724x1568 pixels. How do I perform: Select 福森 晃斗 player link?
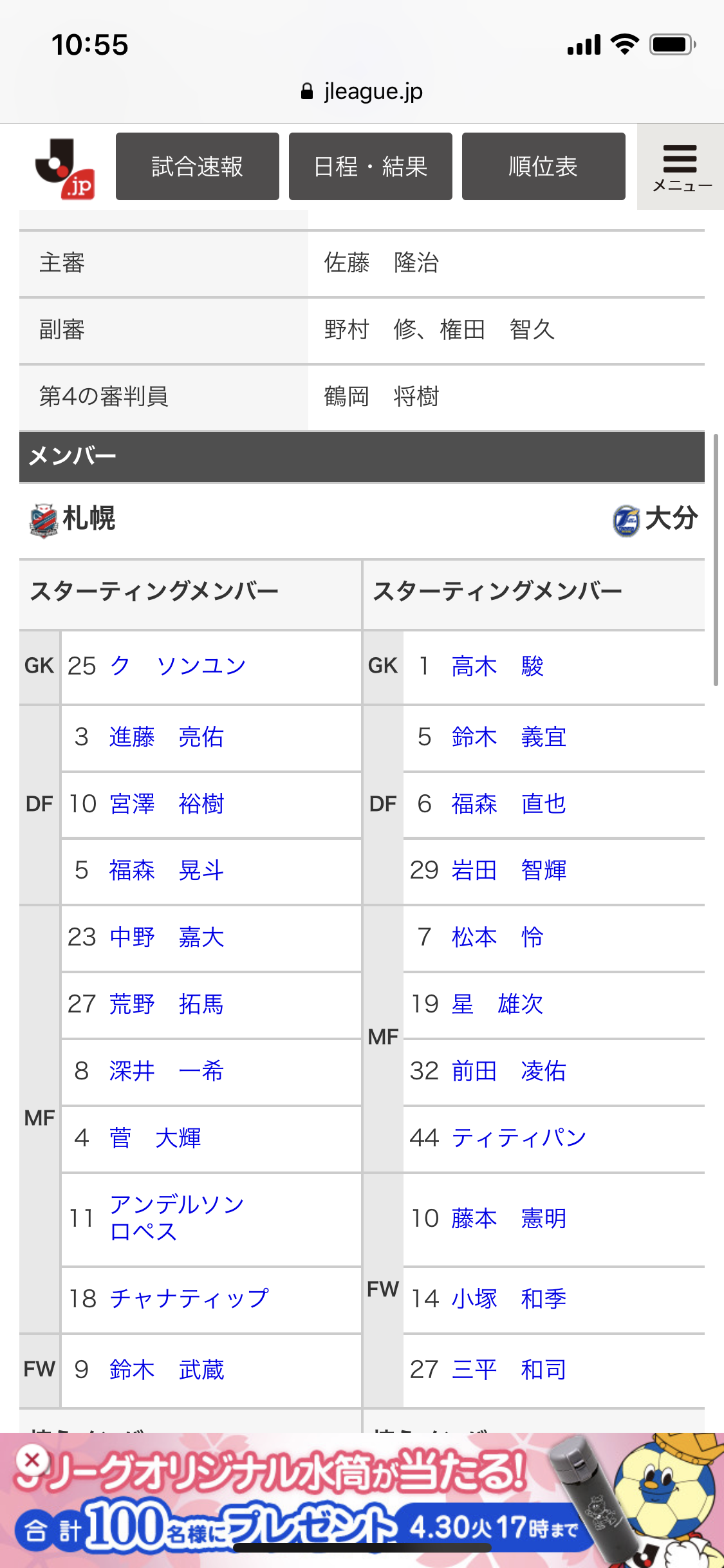tap(166, 870)
